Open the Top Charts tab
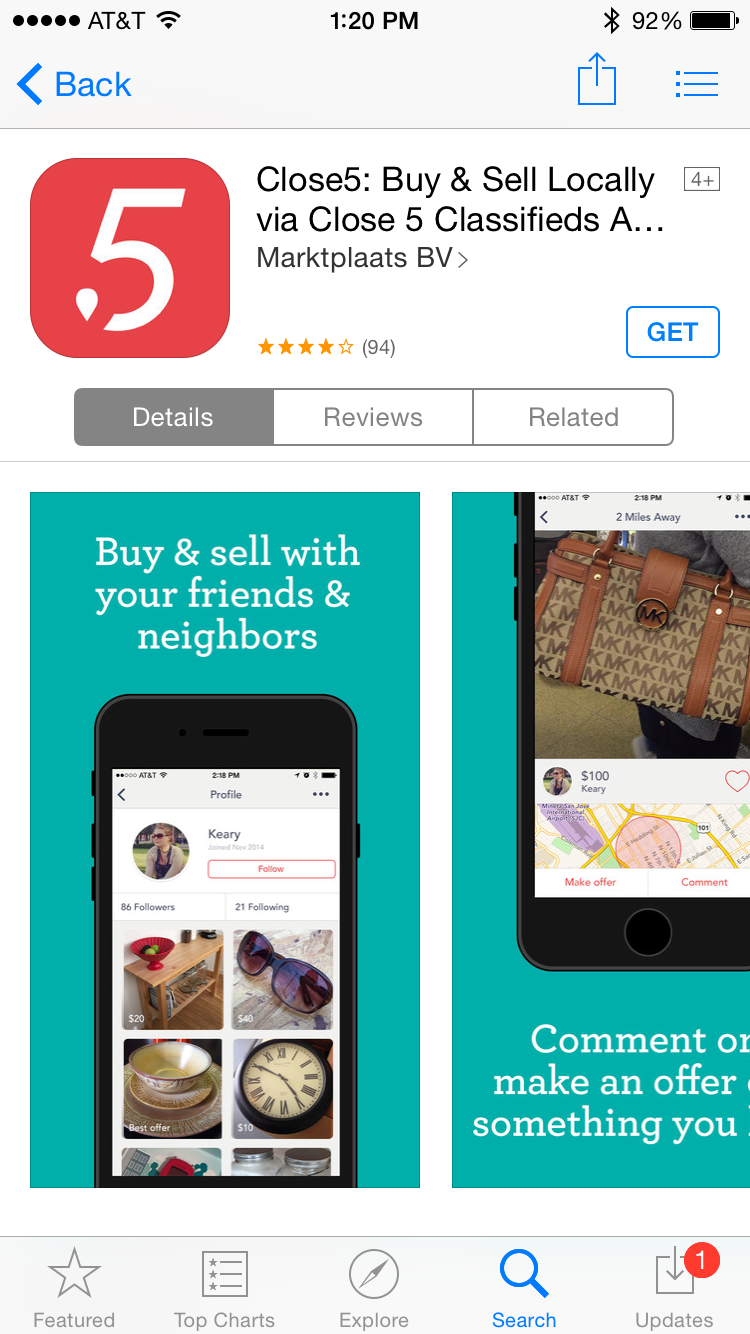The image size is (750, 1334). (224, 1289)
